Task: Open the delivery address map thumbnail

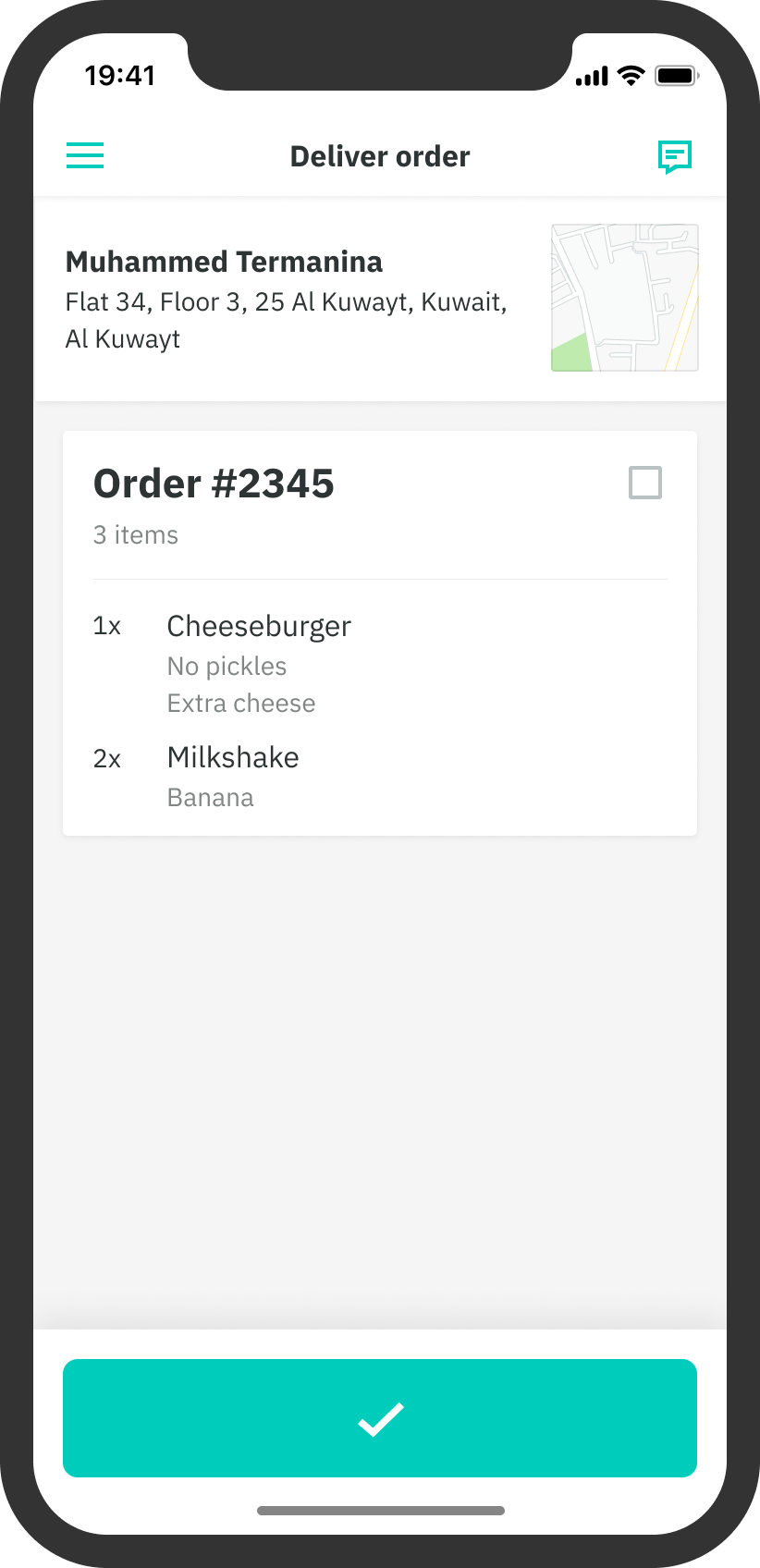Action: 624,298
